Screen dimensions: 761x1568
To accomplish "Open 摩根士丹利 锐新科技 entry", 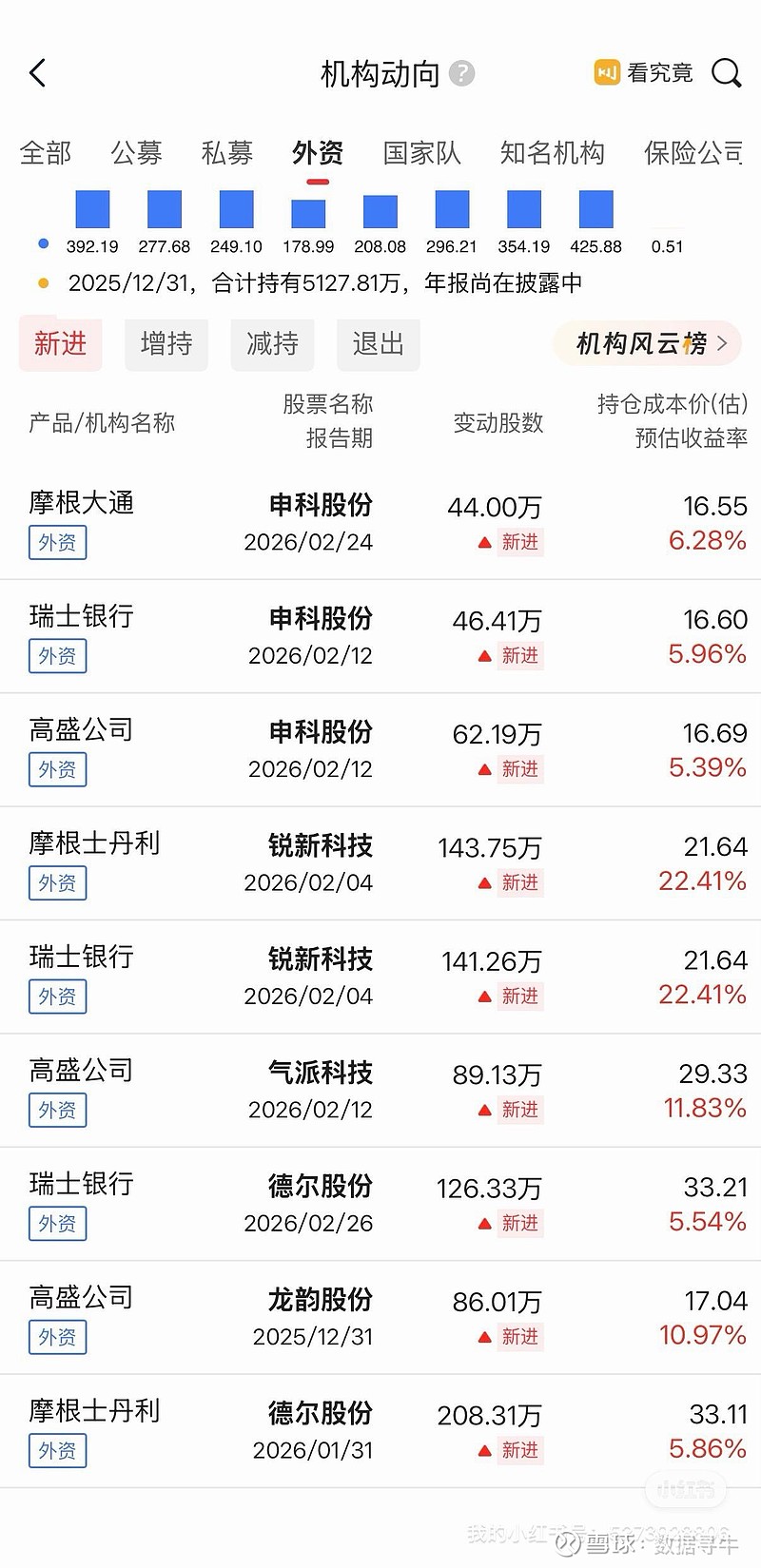I will [x=380, y=863].
